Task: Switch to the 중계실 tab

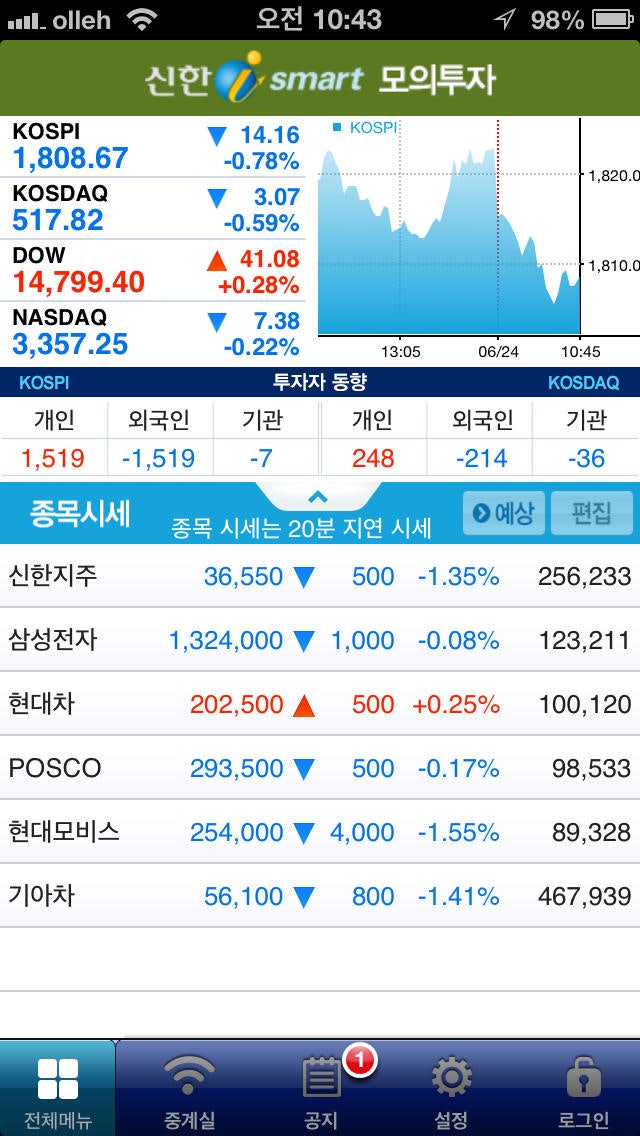Action: 189,1088
